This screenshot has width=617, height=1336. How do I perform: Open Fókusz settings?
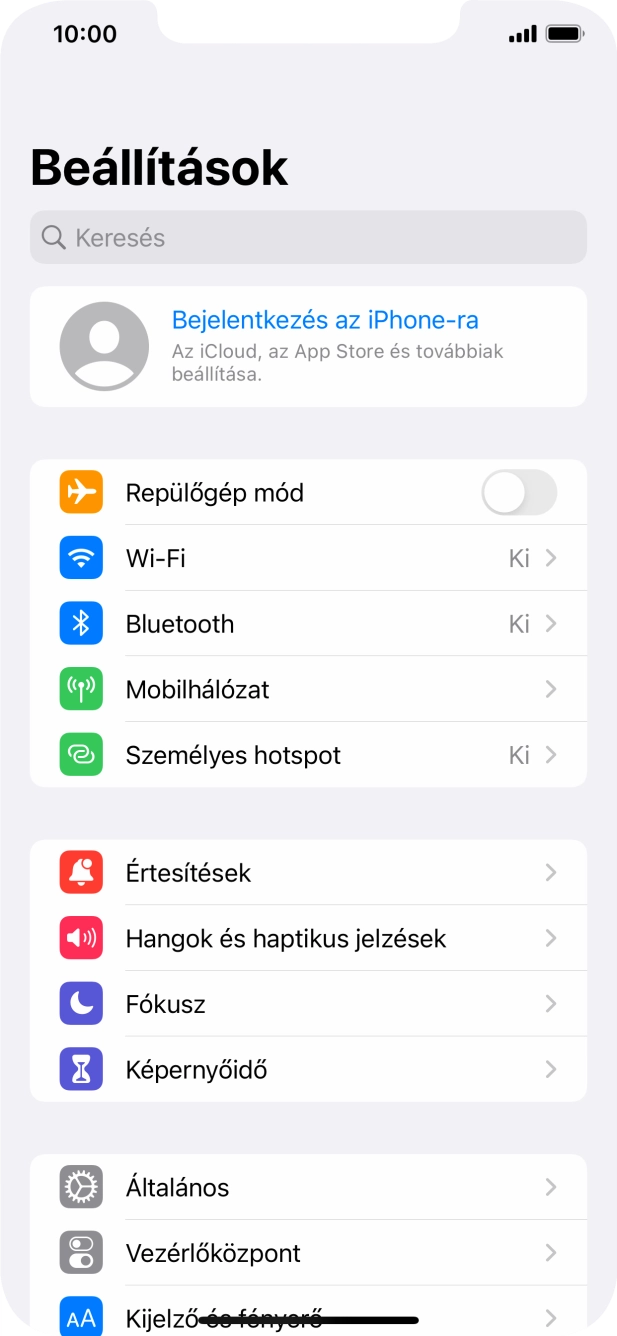coord(308,1004)
